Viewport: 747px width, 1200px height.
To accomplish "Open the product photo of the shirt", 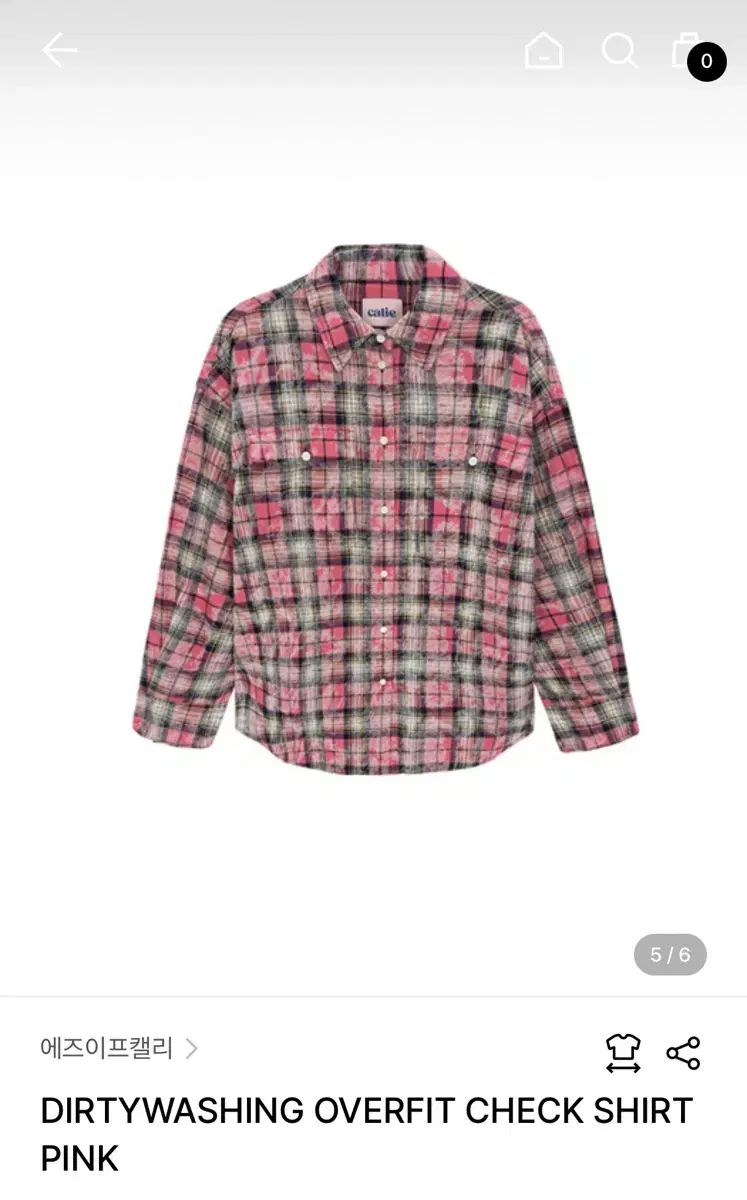I will [x=385, y=510].
